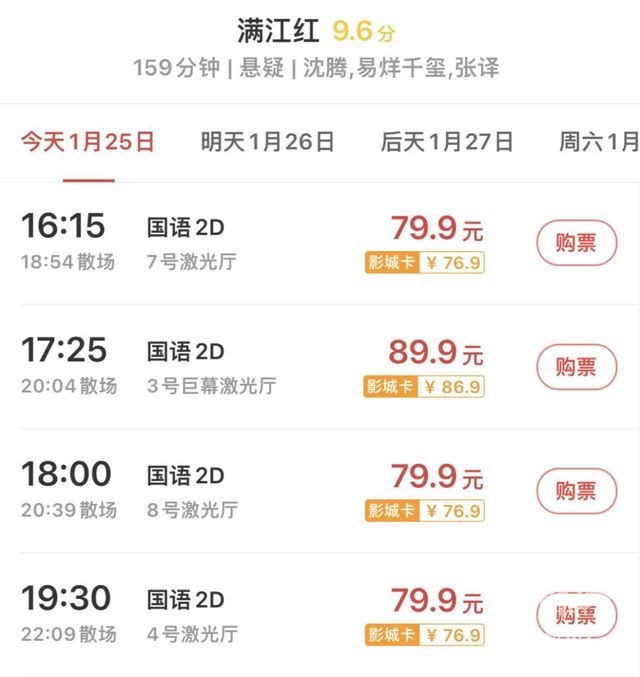Image resolution: width=640 pixels, height=677 pixels.
Task: Select the 今天1月25日 date tab
Action: pyautogui.click(x=88, y=142)
